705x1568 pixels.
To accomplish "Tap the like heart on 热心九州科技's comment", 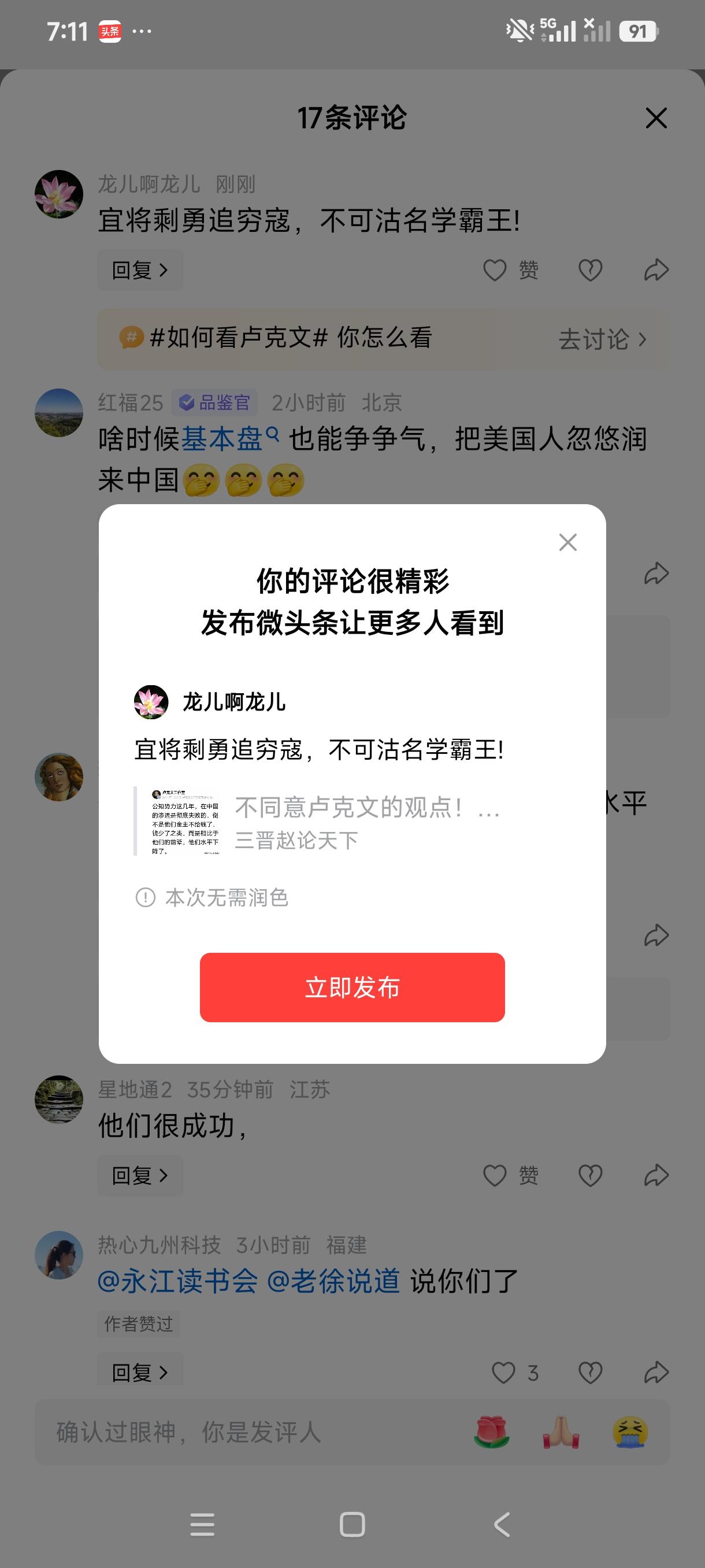I will tap(504, 1373).
